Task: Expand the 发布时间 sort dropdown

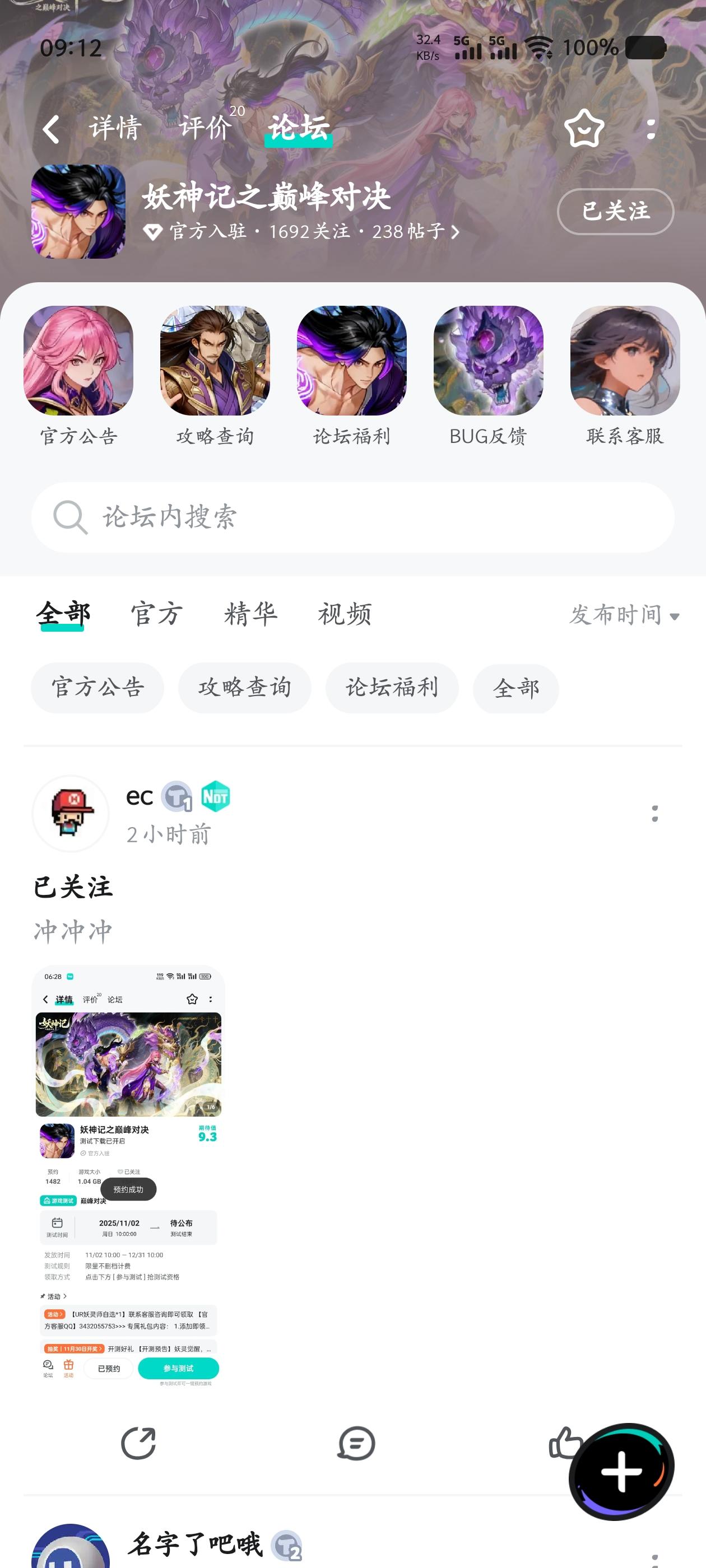Action: [624, 615]
